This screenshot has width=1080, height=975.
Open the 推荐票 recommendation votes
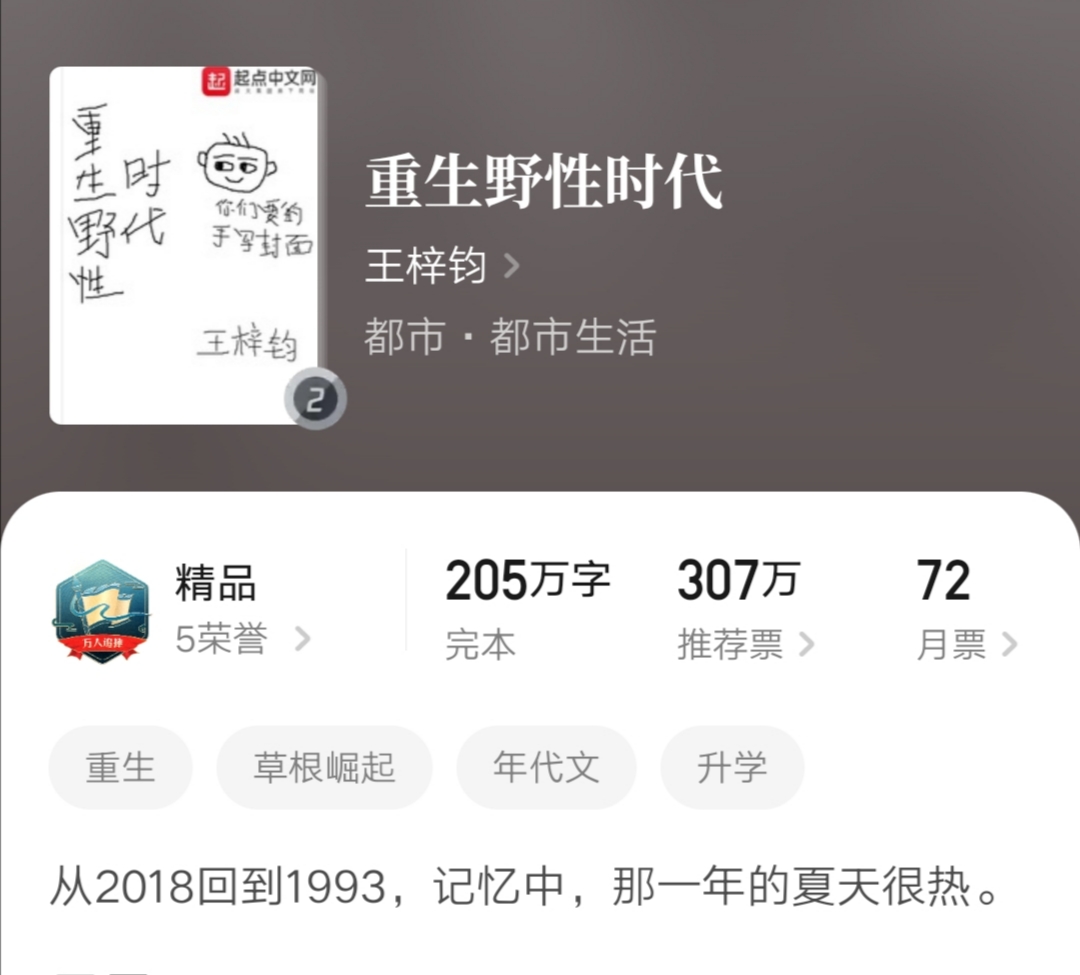[744, 645]
